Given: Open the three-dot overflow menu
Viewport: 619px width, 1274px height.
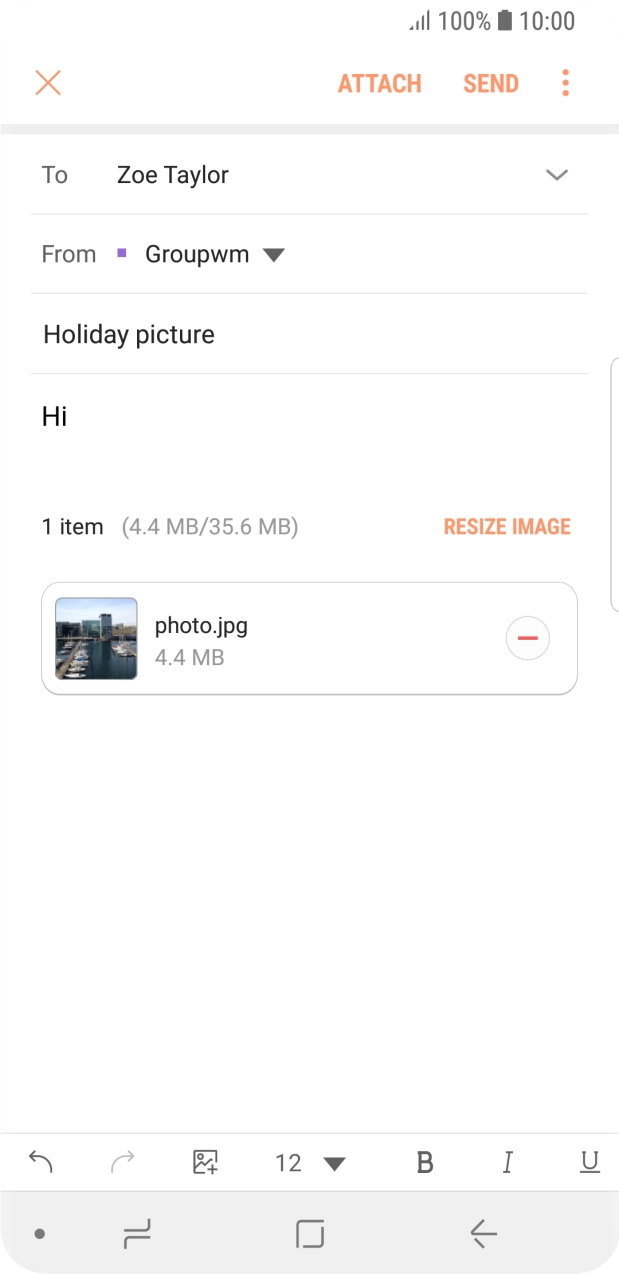Looking at the screenshot, I should (x=565, y=83).
